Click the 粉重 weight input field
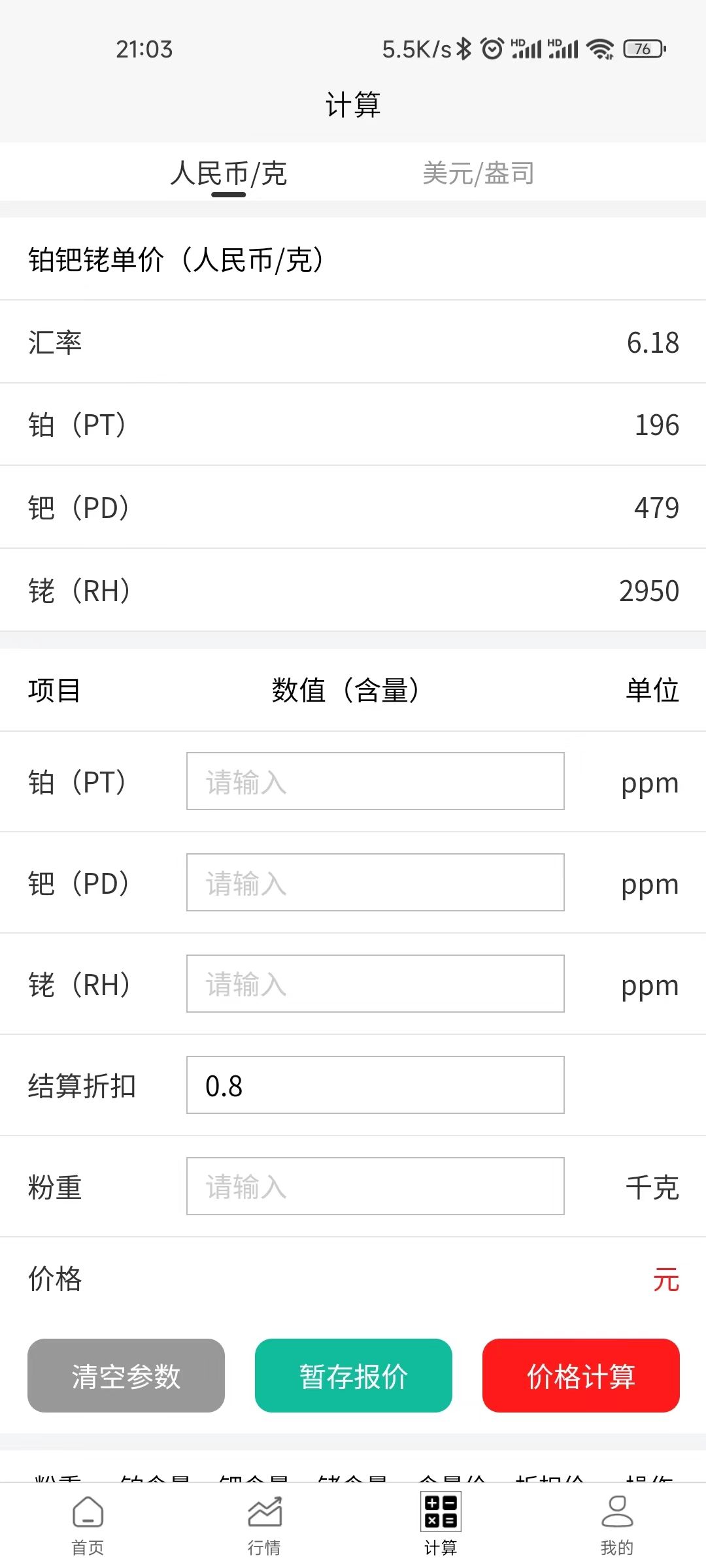Viewport: 706px width, 1568px height. tap(375, 1186)
